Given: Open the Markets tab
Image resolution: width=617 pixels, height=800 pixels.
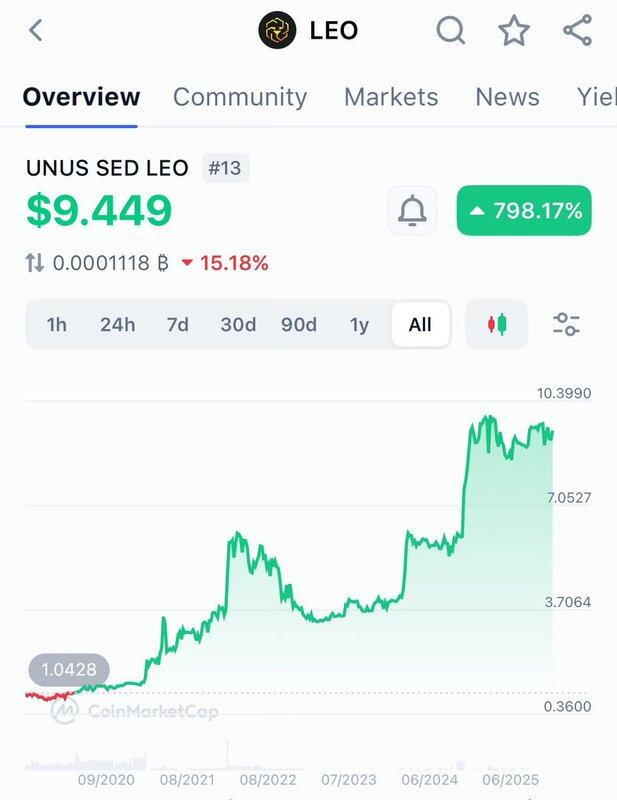Looking at the screenshot, I should click(x=391, y=97).
